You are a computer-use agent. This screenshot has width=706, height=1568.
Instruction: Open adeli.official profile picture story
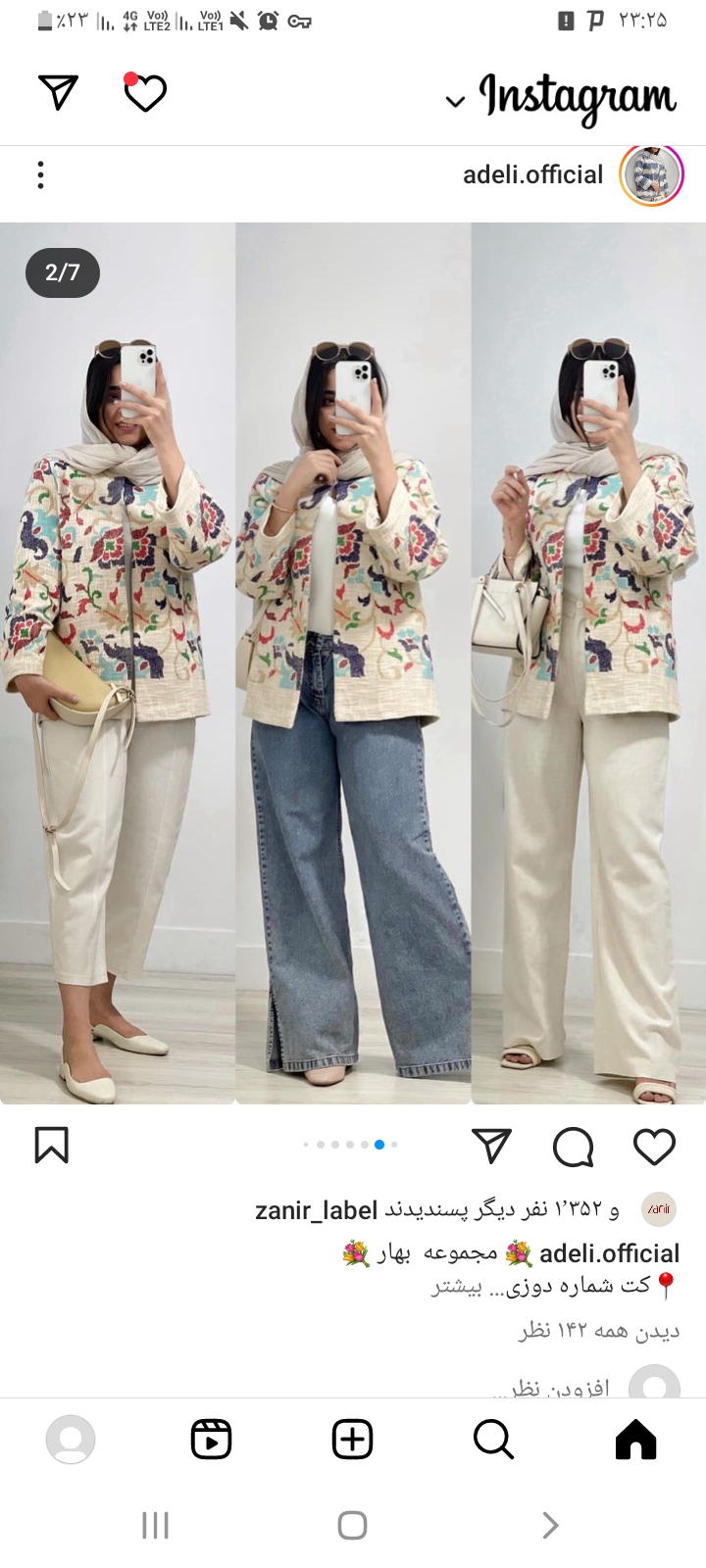pos(651,176)
